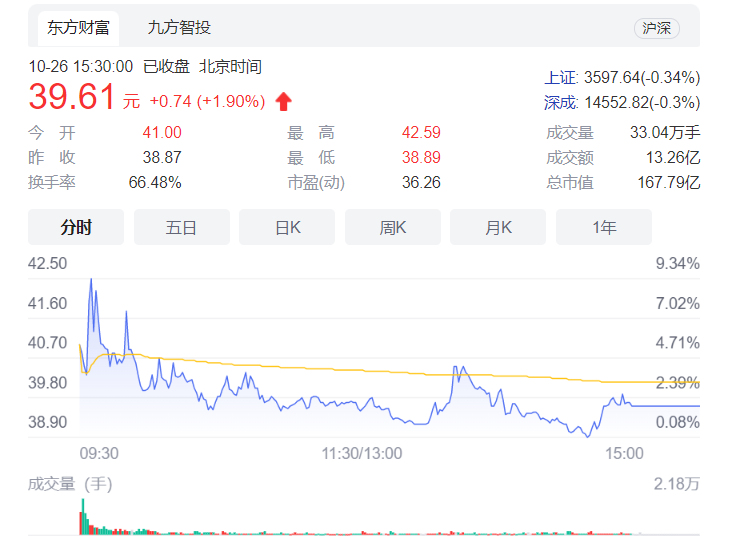Select the 1年 chart range
Image resolution: width=739 pixels, height=542 pixels.
pos(604,227)
